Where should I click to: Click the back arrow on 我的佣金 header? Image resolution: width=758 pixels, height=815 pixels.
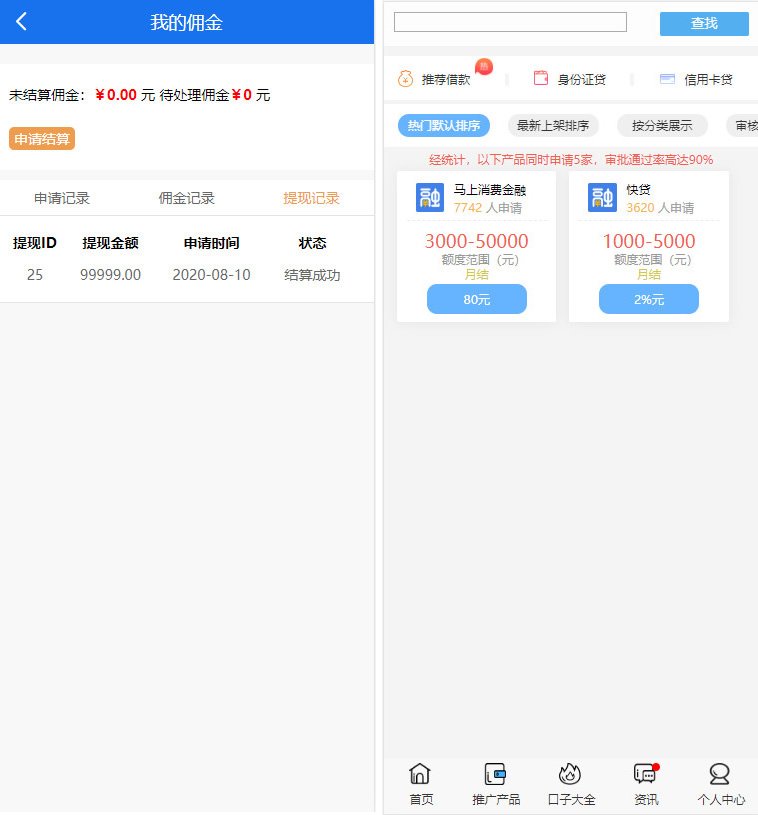coord(22,20)
